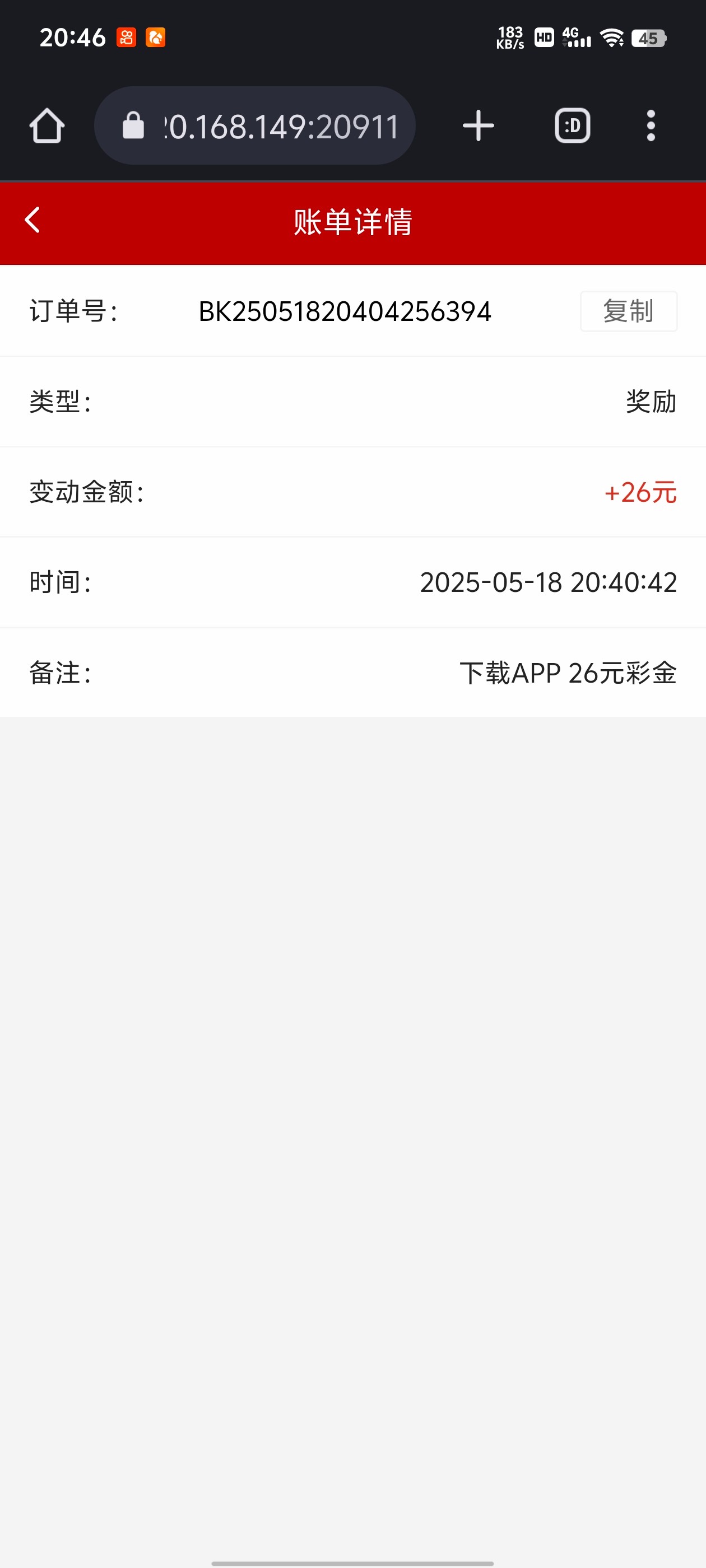
Task: Open the browser home page
Action: point(47,126)
